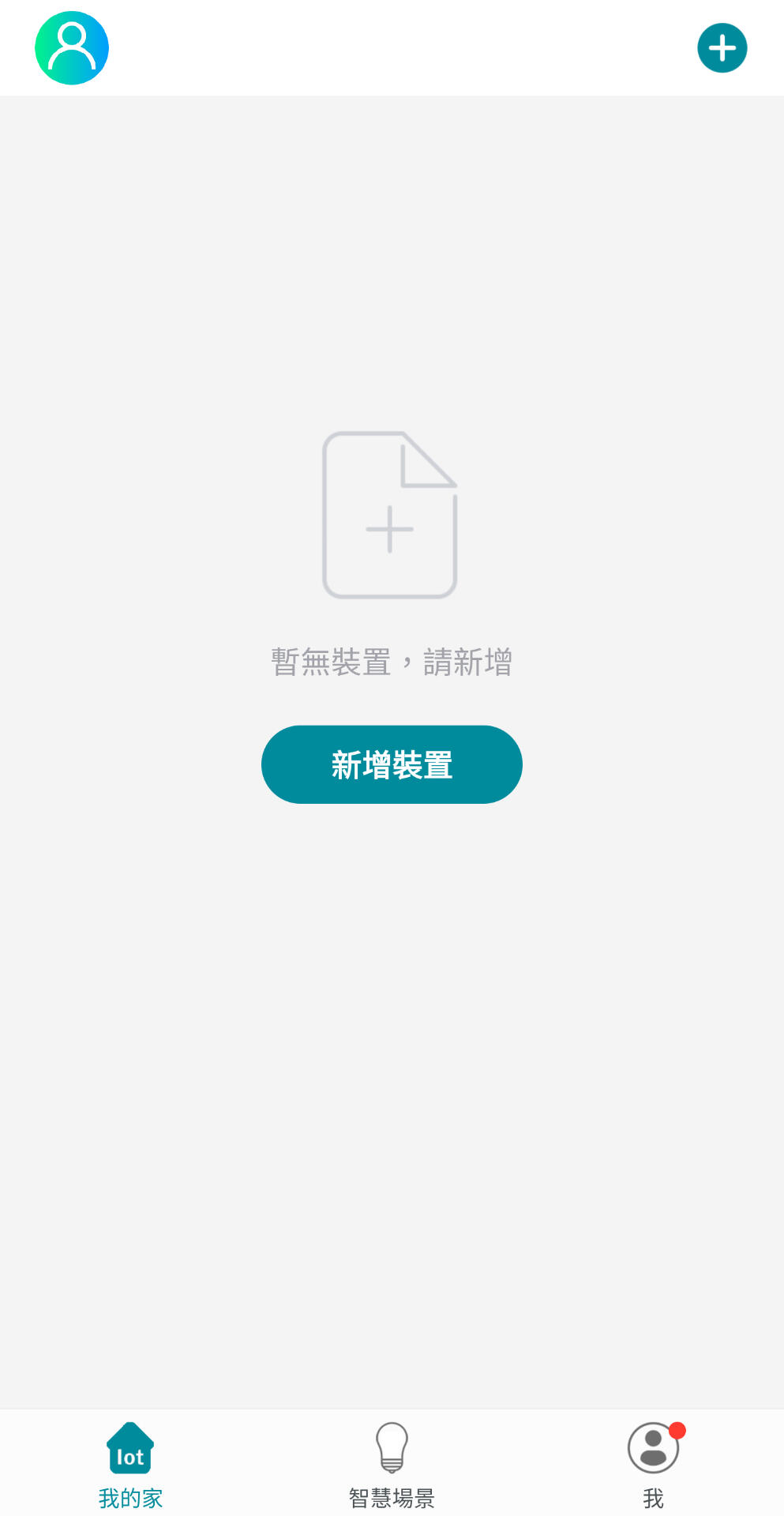Tap the plus icon to add device
Image resolution: width=784 pixels, height=1516 pixels.
(722, 48)
